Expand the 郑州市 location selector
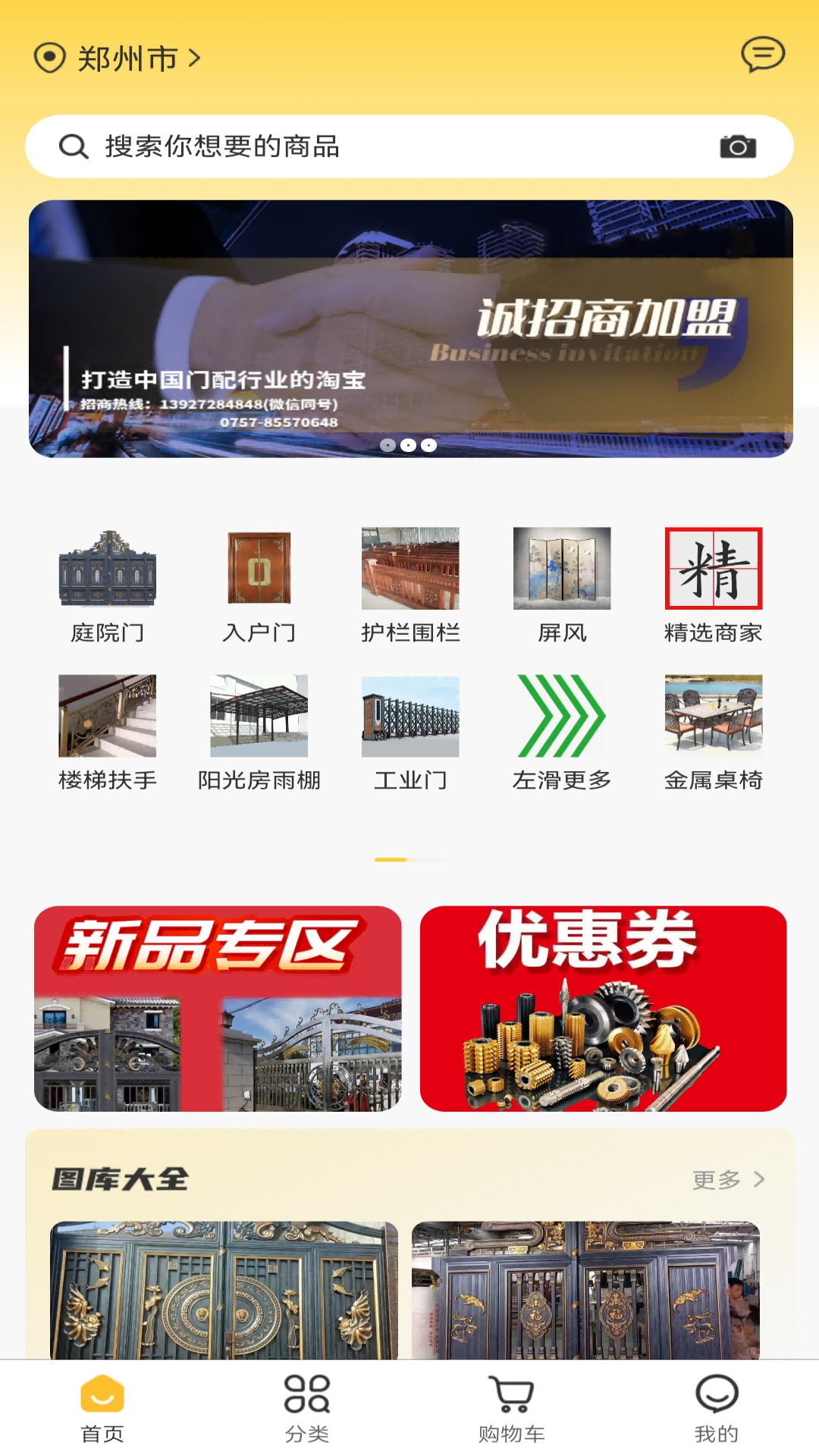 pos(121,58)
